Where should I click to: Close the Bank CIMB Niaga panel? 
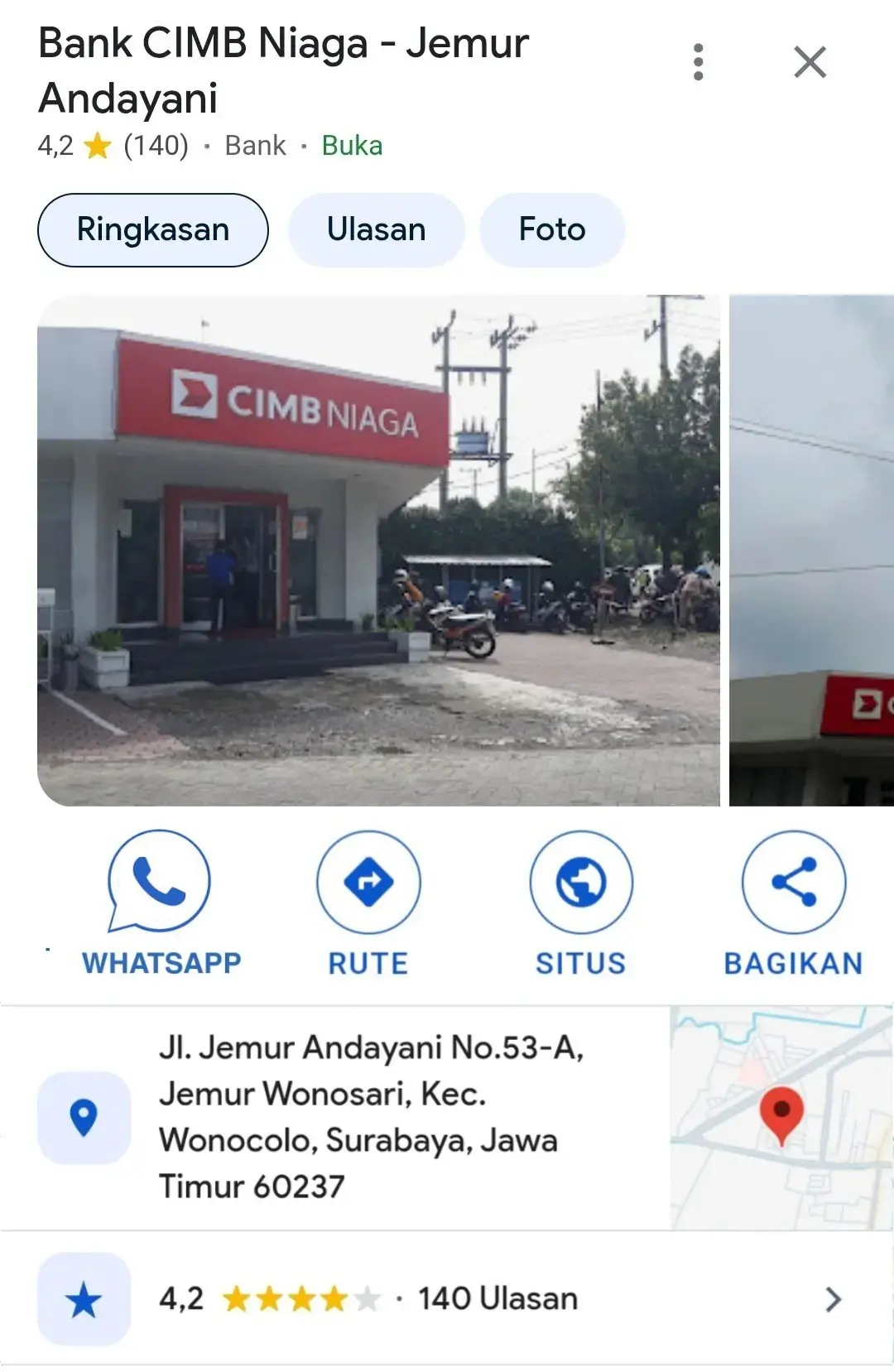tap(810, 62)
